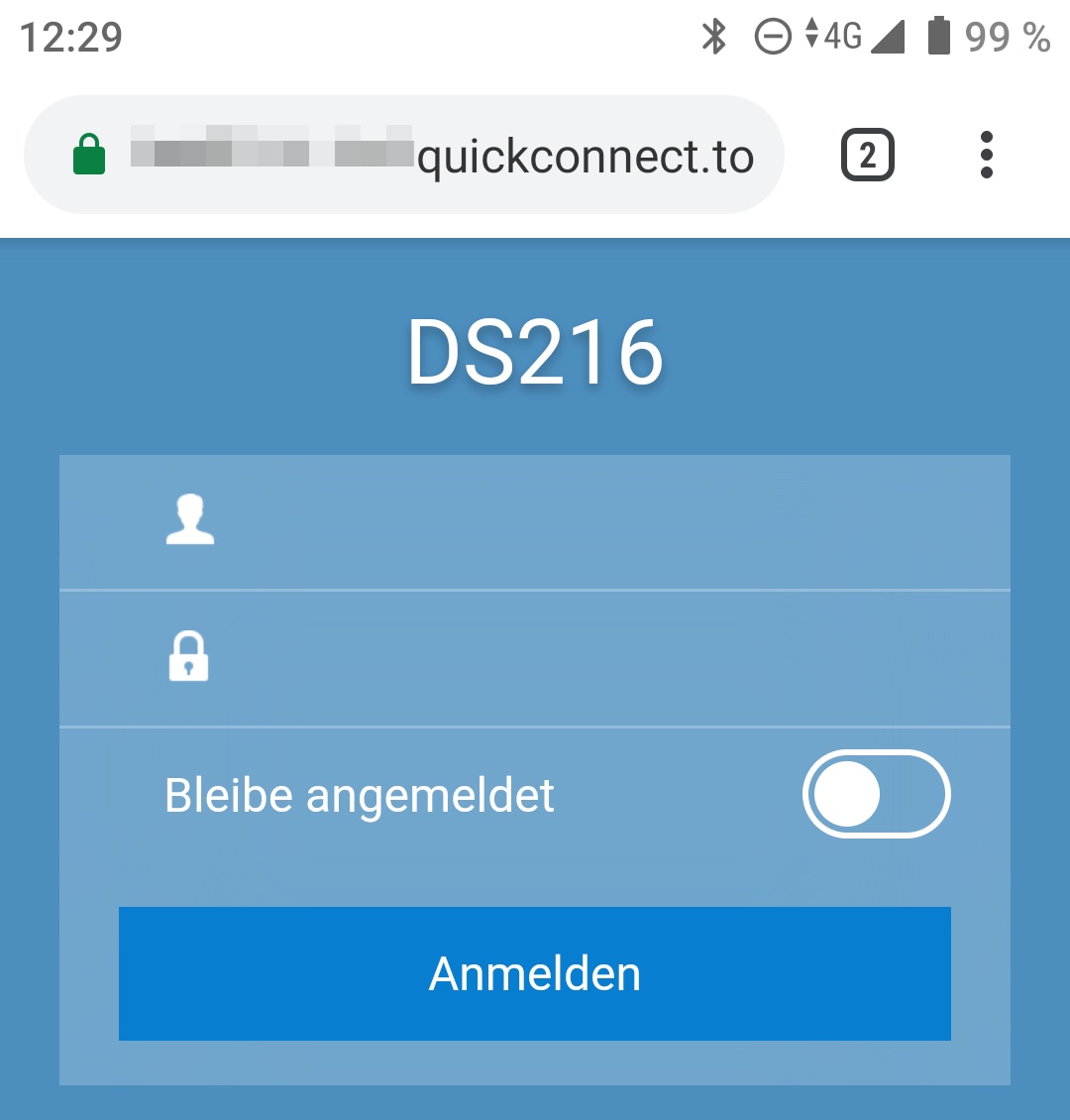
Task: Tap the Anmelden button
Action: click(x=535, y=973)
